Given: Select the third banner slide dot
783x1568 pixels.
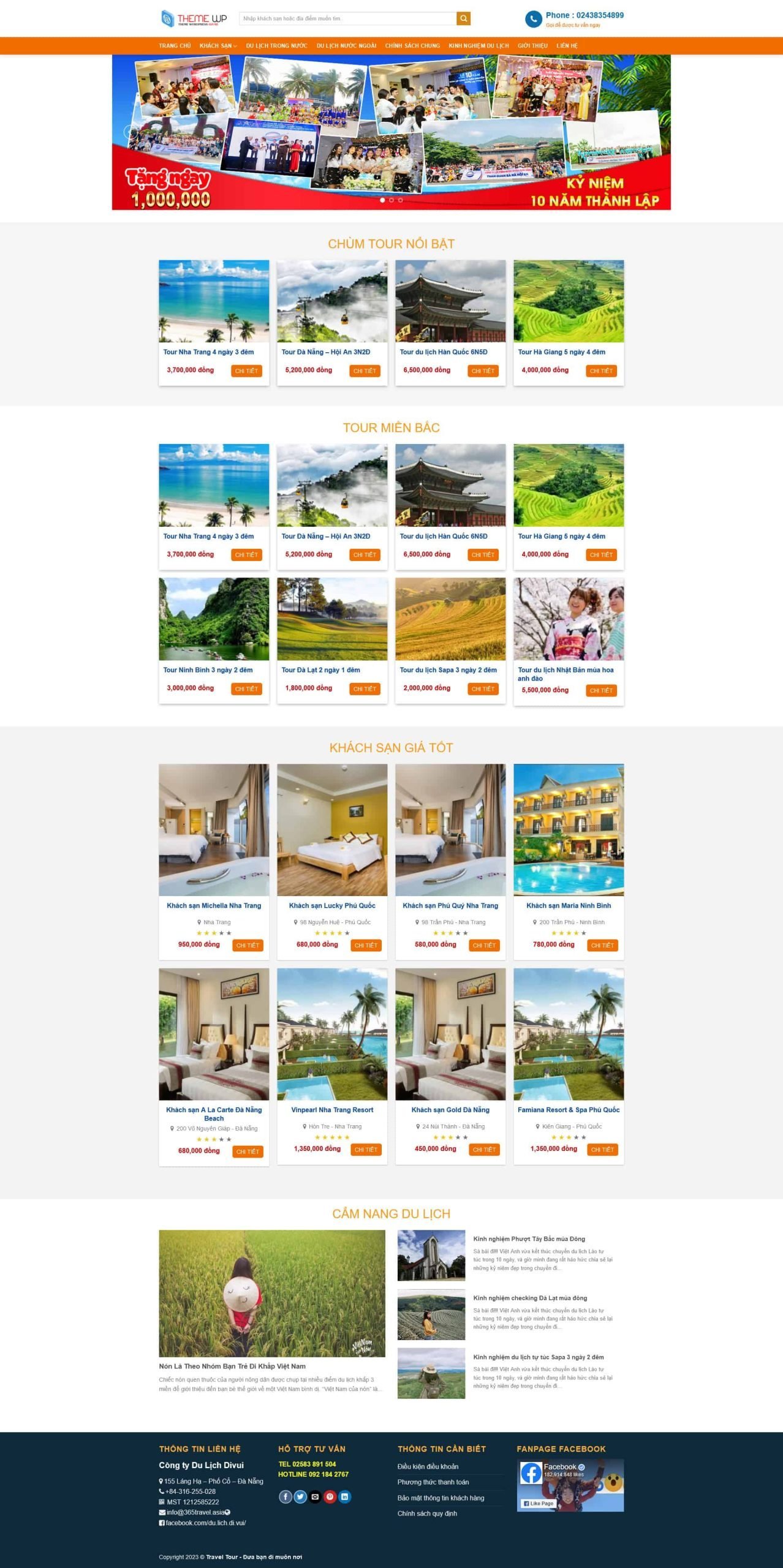Looking at the screenshot, I should click(401, 200).
